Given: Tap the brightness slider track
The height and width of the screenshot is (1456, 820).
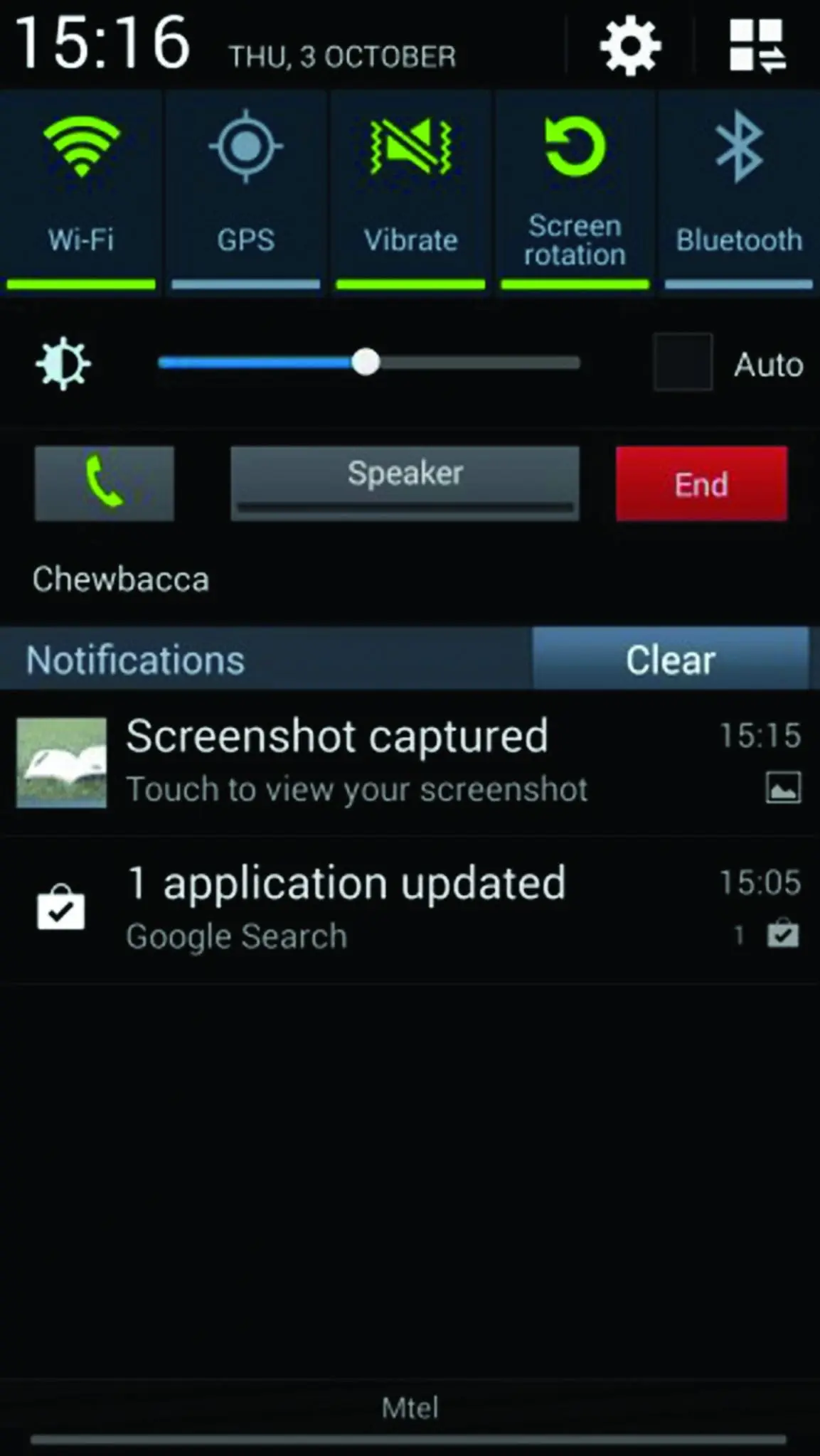Looking at the screenshot, I should coord(369,363).
